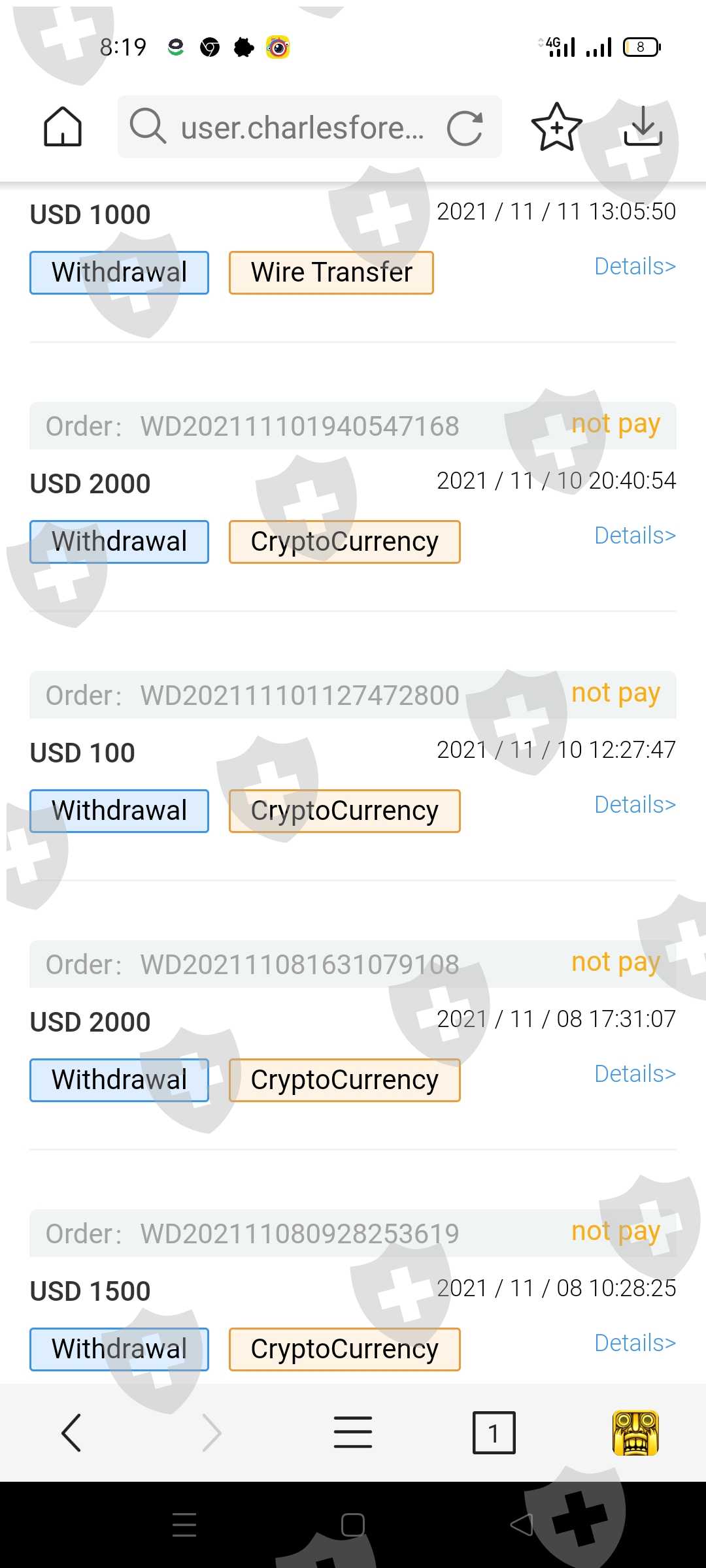Reload the current page
Image resolution: width=706 pixels, height=1568 pixels.
tap(465, 127)
